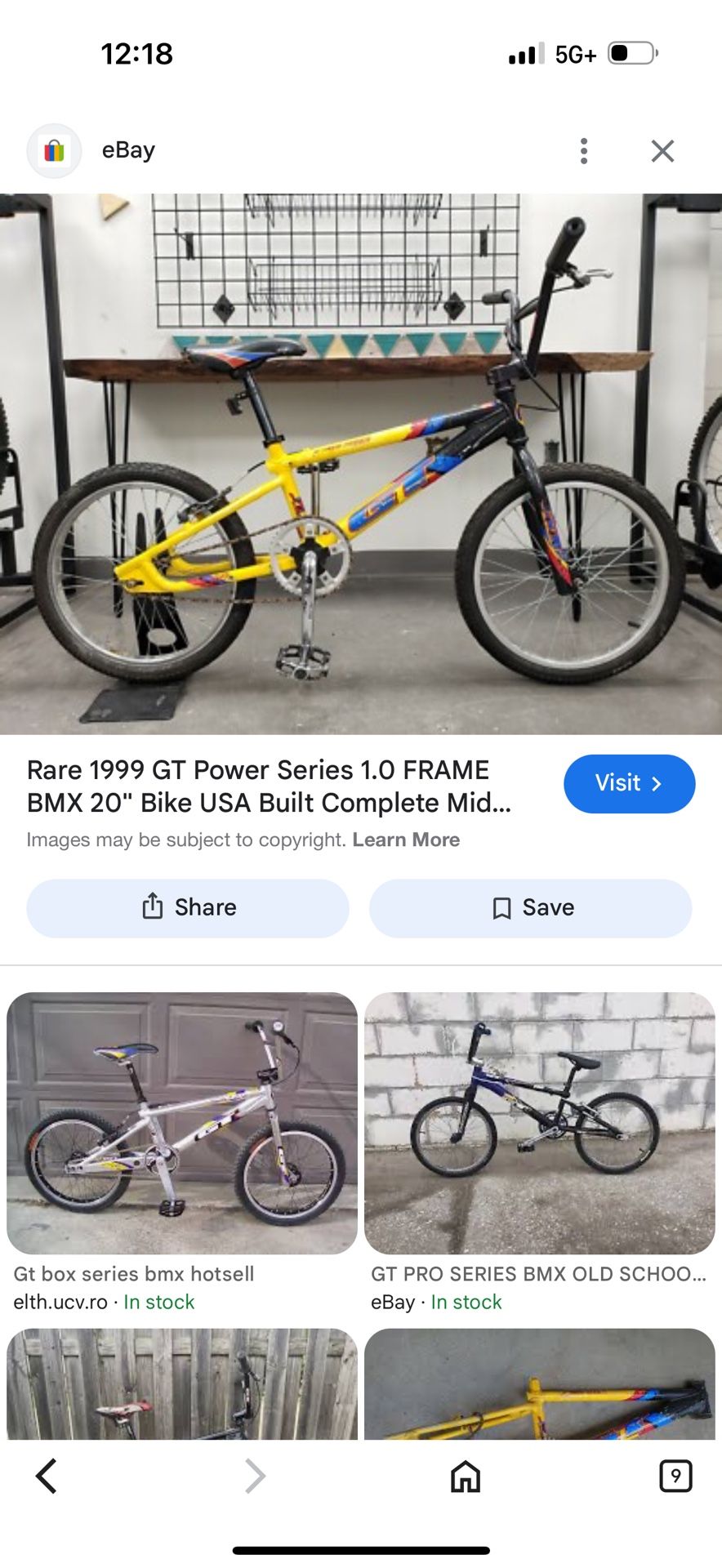This screenshot has height=1568, width=722.
Task: Open the GT PRO SERIES BMX OLD SCHOOL result
Action: 539,1123
